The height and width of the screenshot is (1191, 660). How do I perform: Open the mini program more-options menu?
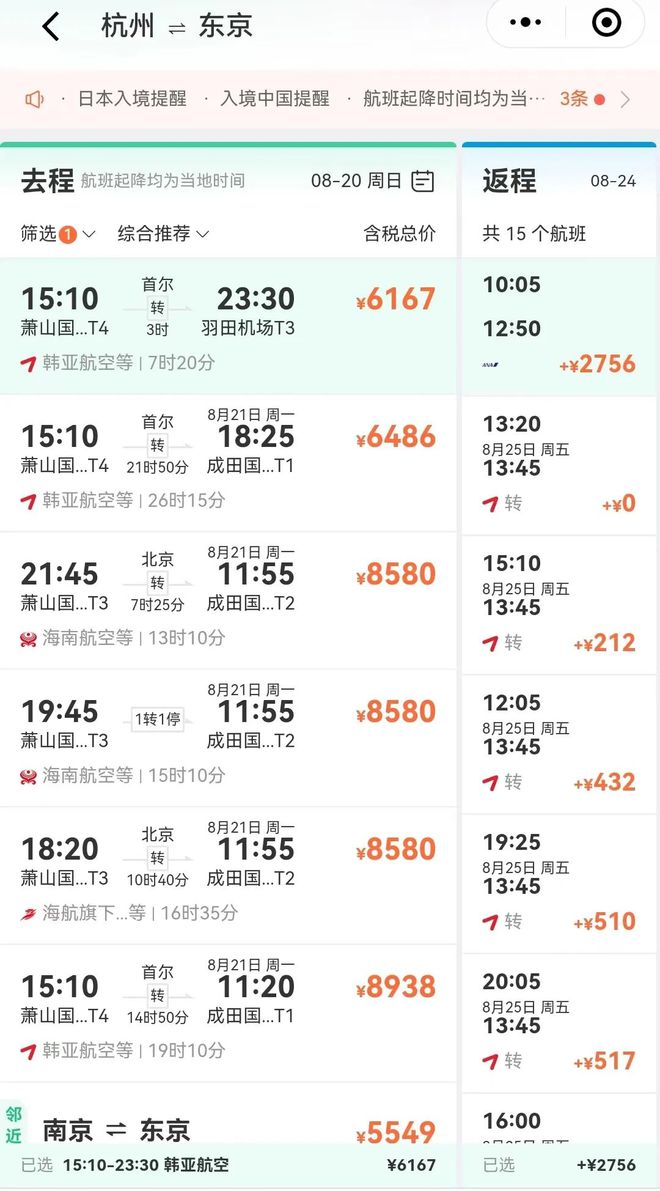[526, 22]
